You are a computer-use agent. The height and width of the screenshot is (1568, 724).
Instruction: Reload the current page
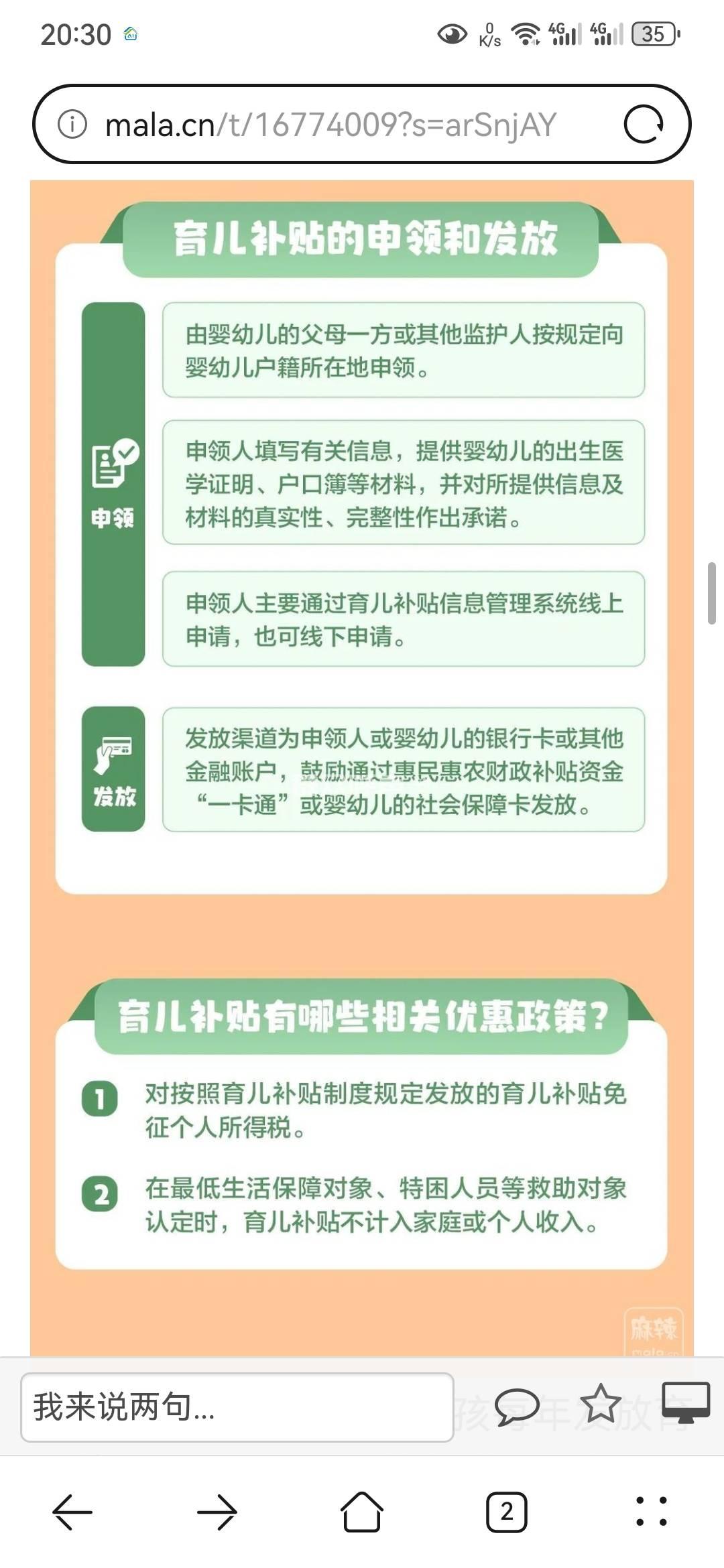643,125
